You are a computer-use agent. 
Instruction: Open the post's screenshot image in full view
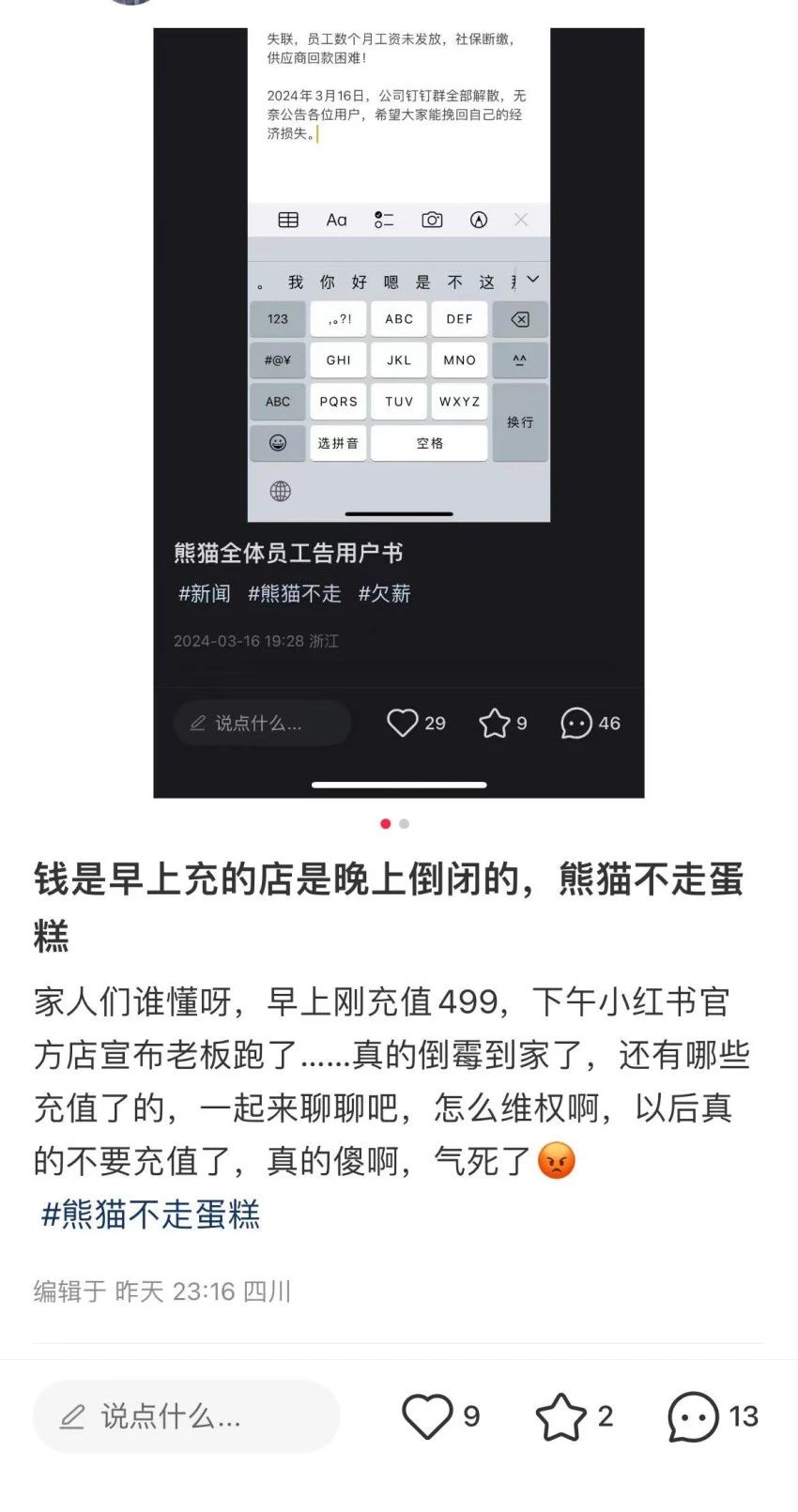pos(398,413)
